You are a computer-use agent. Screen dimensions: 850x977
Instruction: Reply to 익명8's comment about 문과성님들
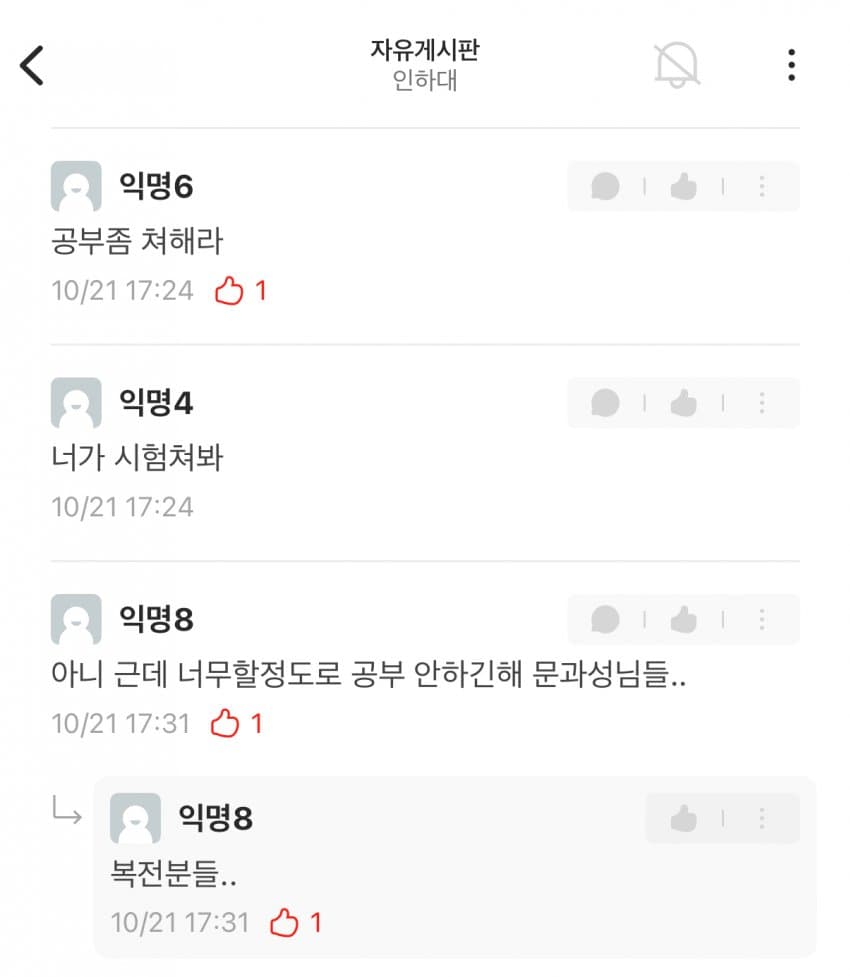pos(605,619)
